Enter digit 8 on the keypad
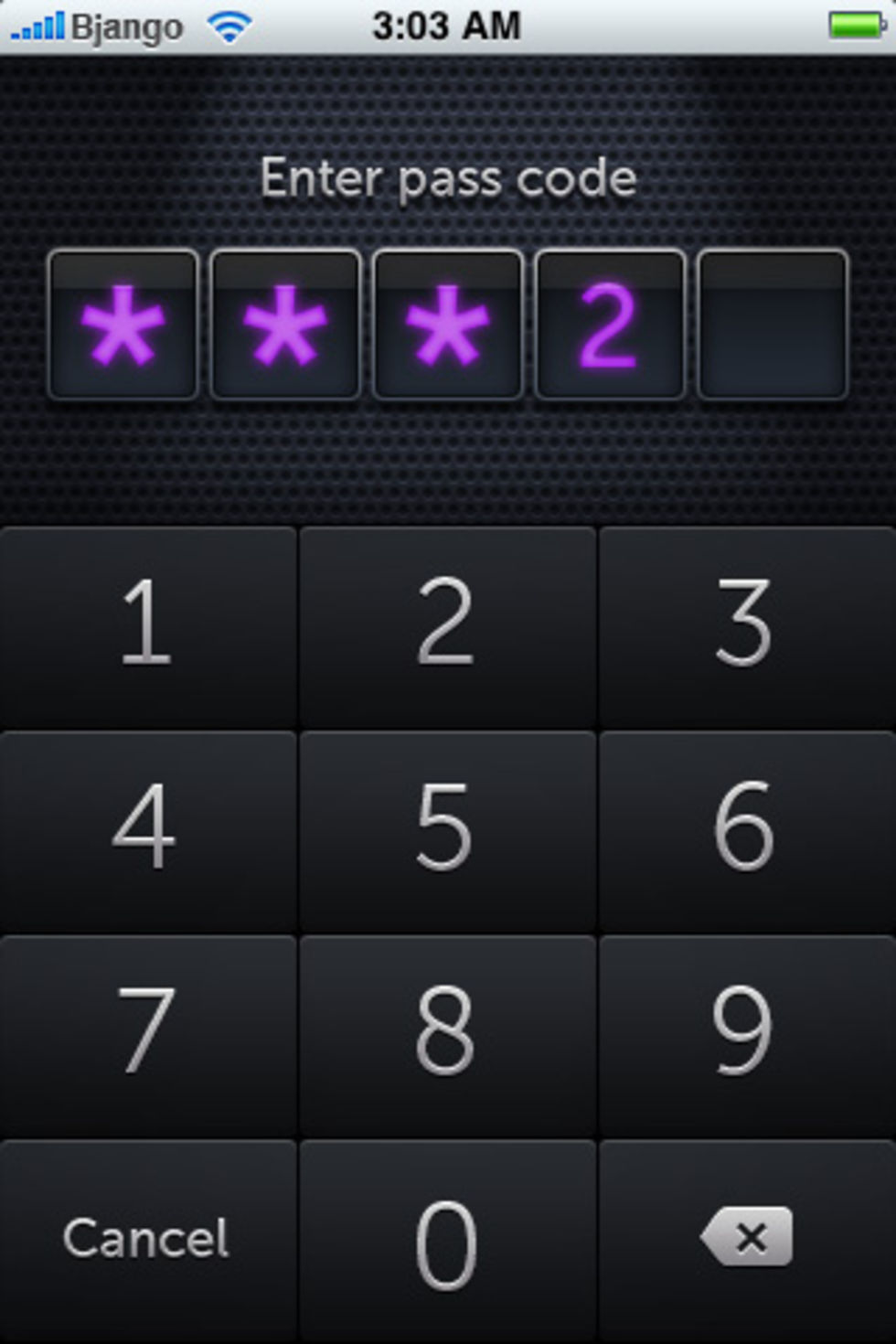The width and height of the screenshot is (896, 1344). [x=446, y=1033]
